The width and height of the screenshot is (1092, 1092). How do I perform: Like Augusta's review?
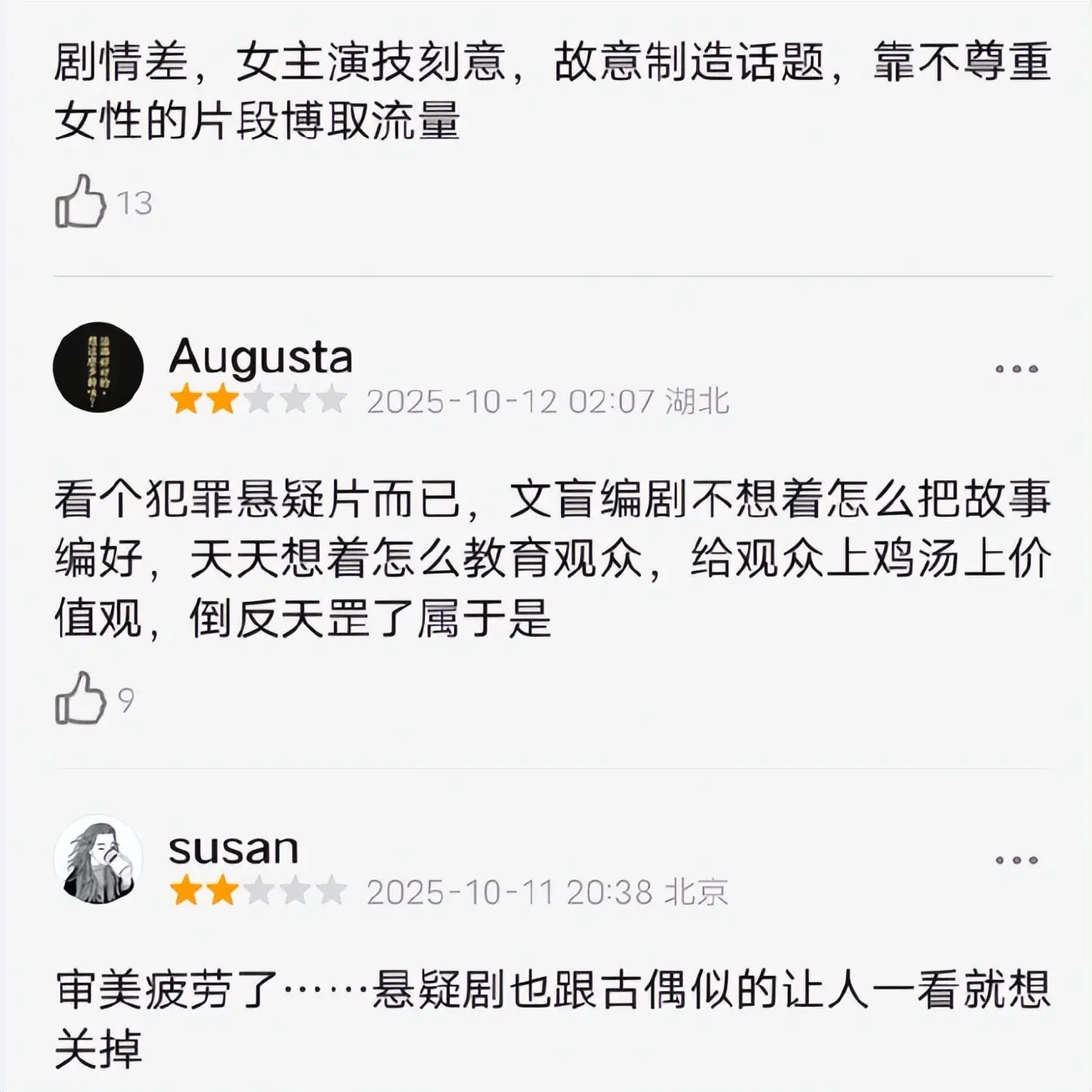(81, 699)
